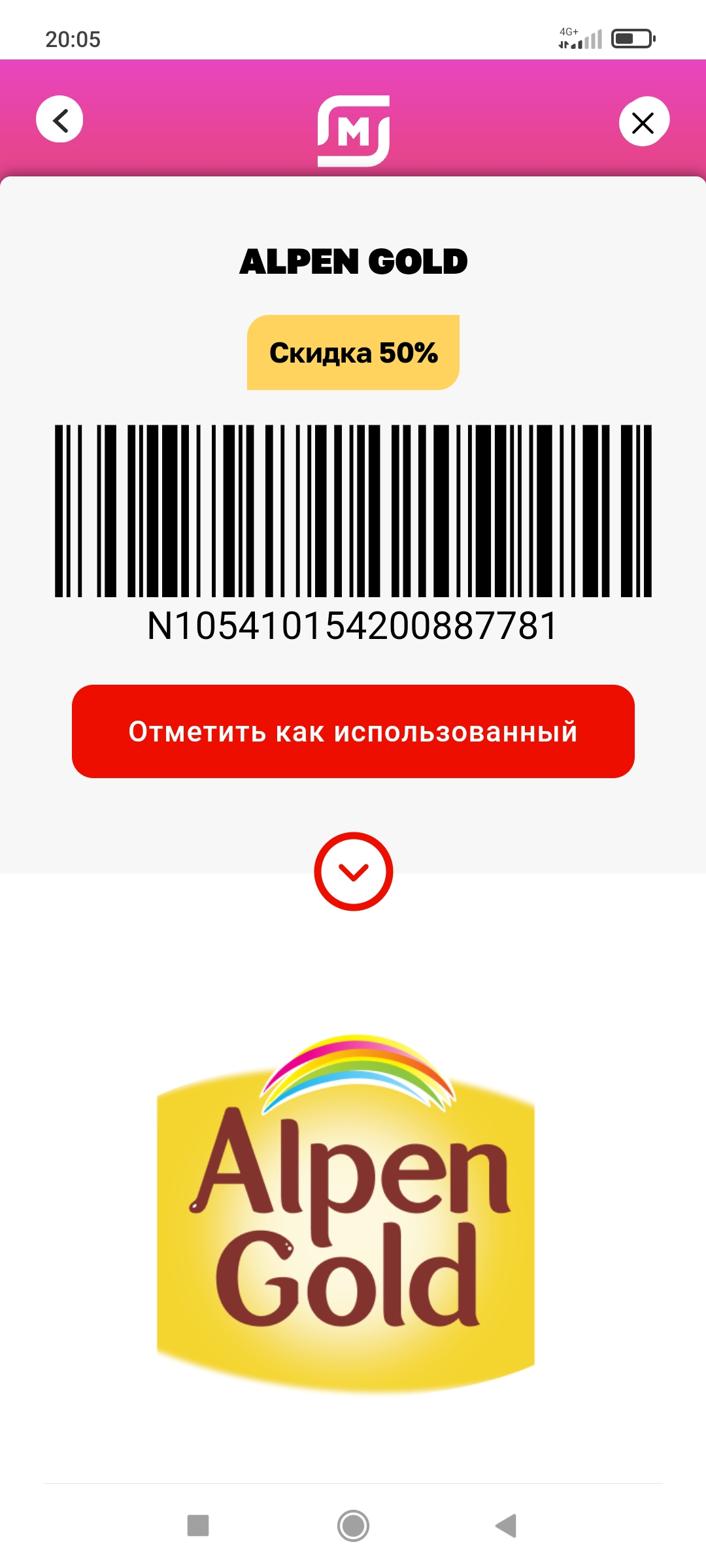Close the coupon screen with X
Viewport: 706px width, 1568px height.
[x=644, y=122]
